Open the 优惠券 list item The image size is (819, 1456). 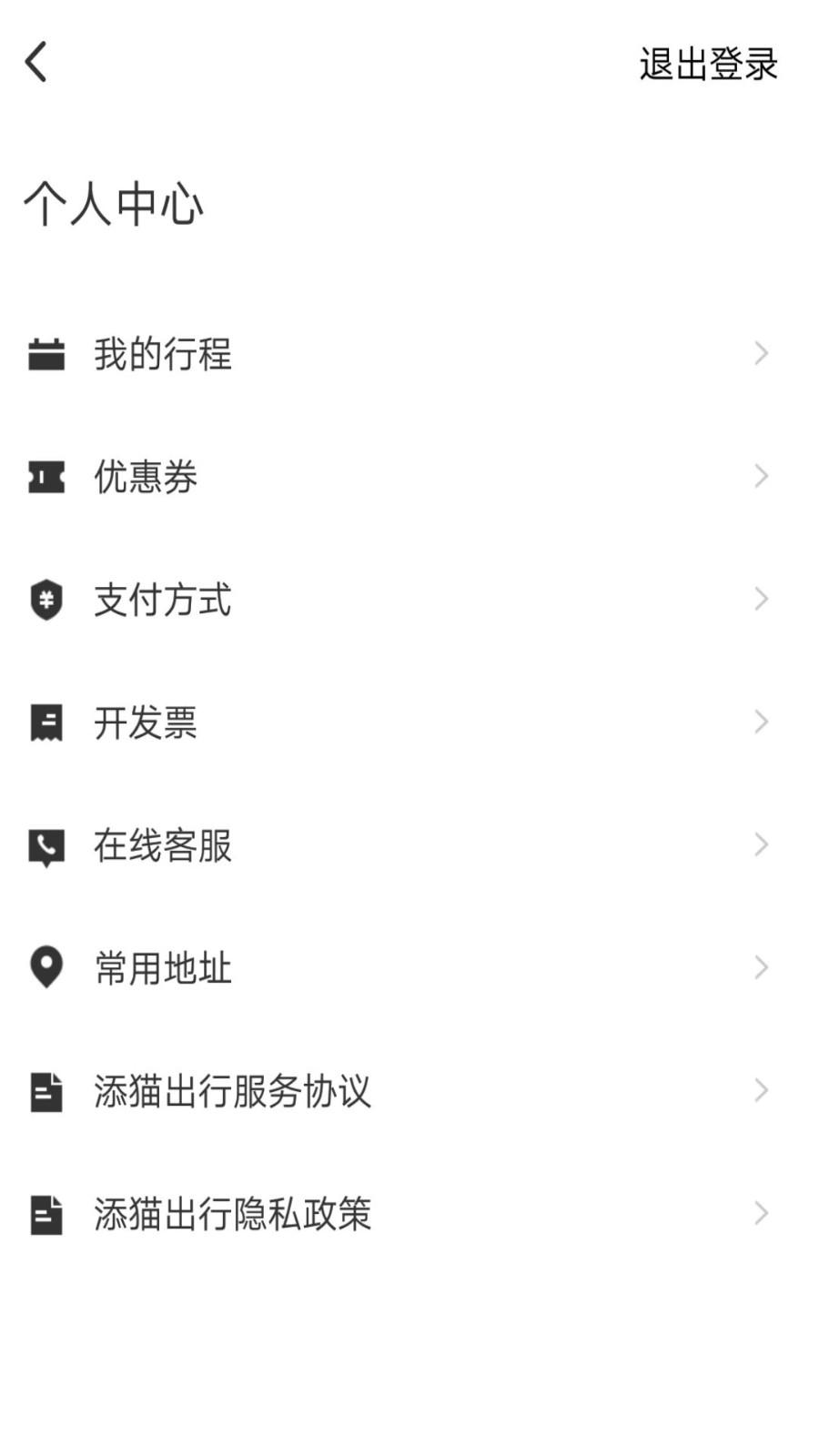point(146,476)
